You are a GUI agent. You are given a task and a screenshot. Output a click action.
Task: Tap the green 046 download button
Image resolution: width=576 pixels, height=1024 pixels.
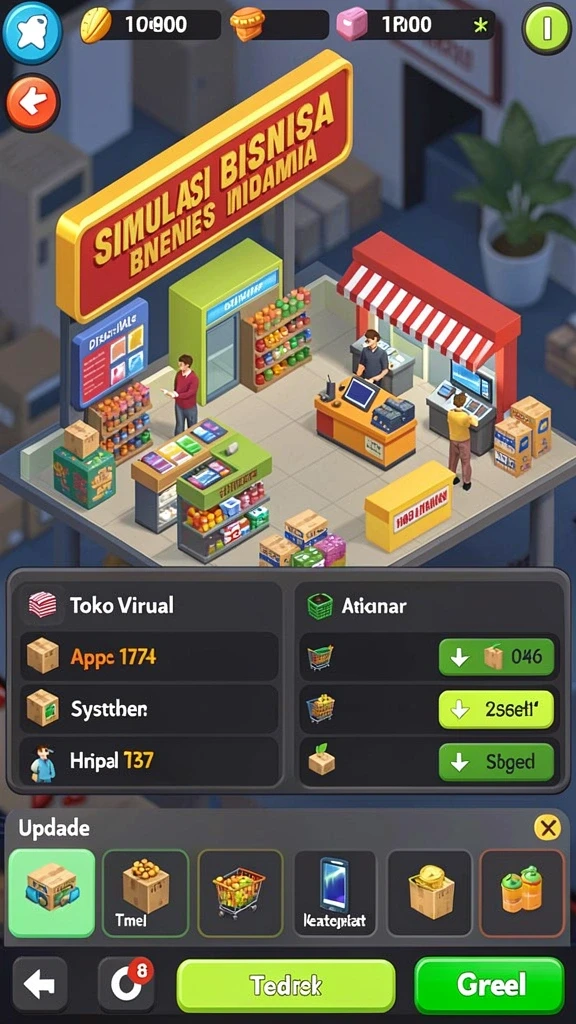point(496,657)
